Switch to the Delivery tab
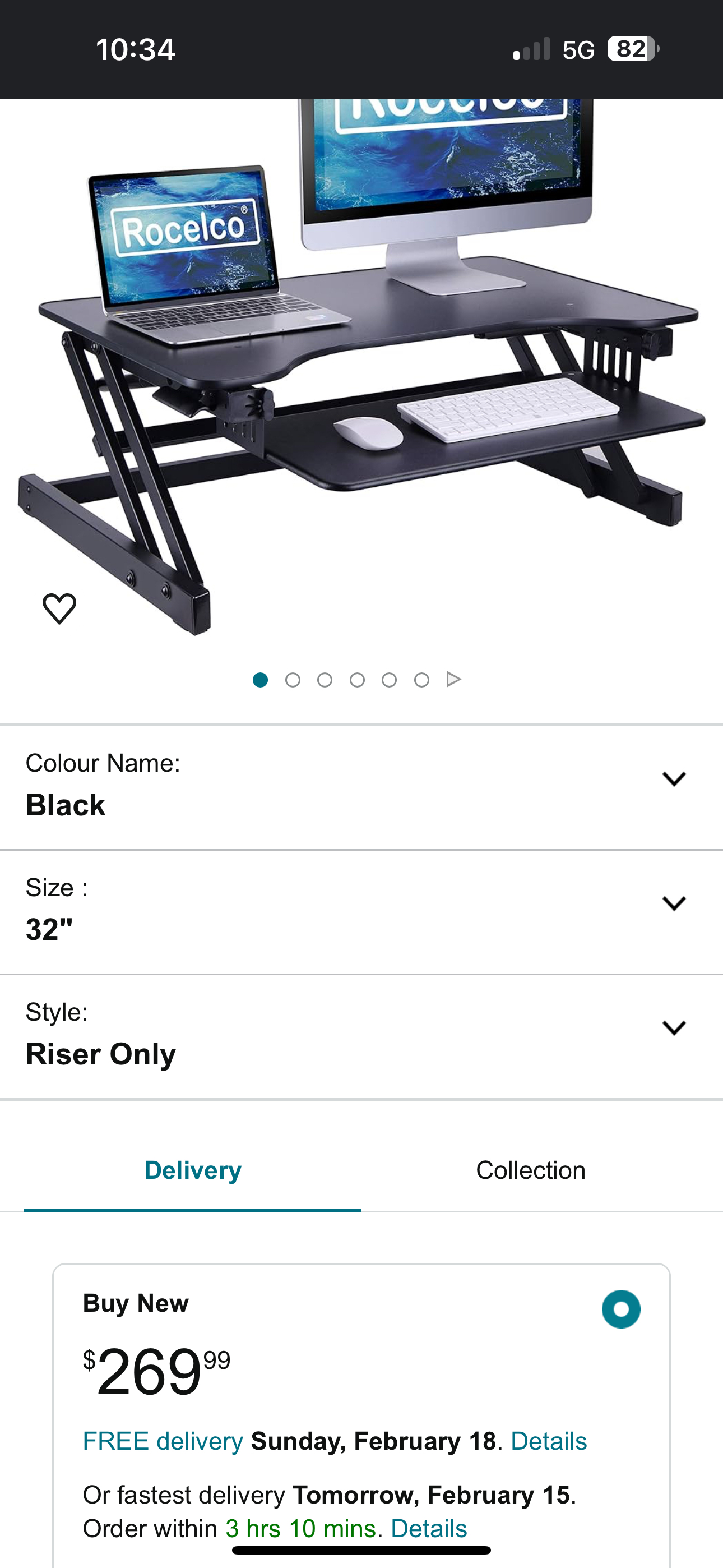 (x=192, y=1170)
